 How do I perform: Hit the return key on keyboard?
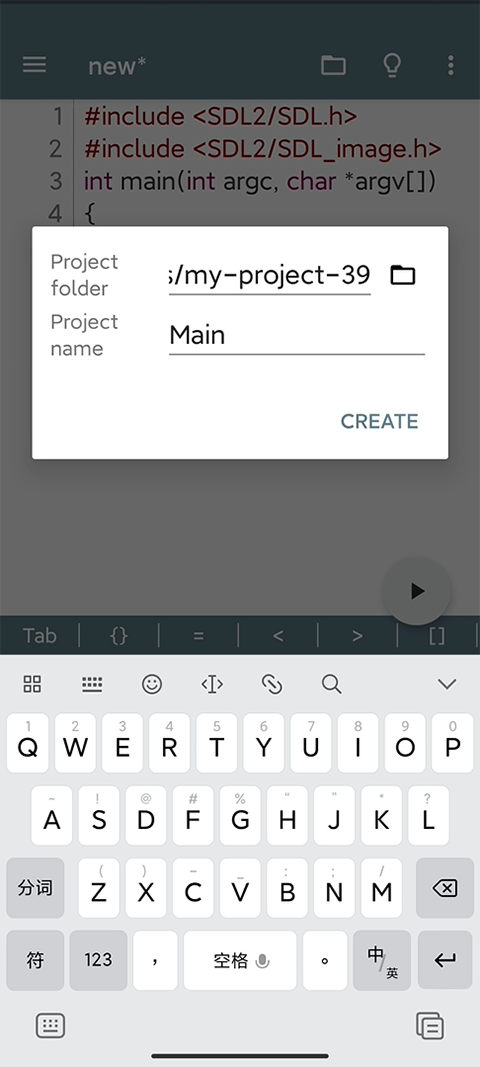pos(445,960)
